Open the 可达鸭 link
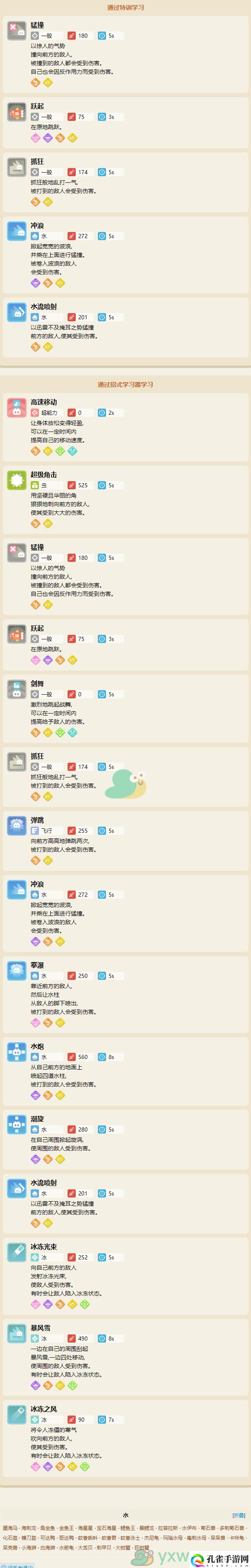251x1568 pixels. coord(47,1538)
